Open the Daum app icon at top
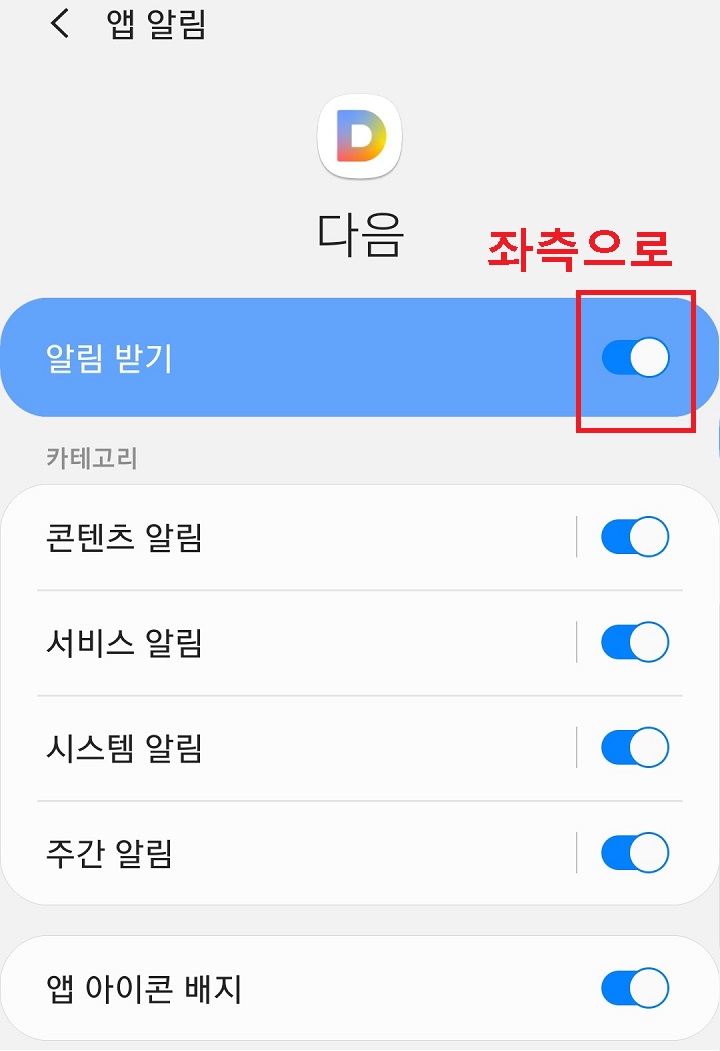Viewport: 720px width, 1051px height. (x=360, y=136)
